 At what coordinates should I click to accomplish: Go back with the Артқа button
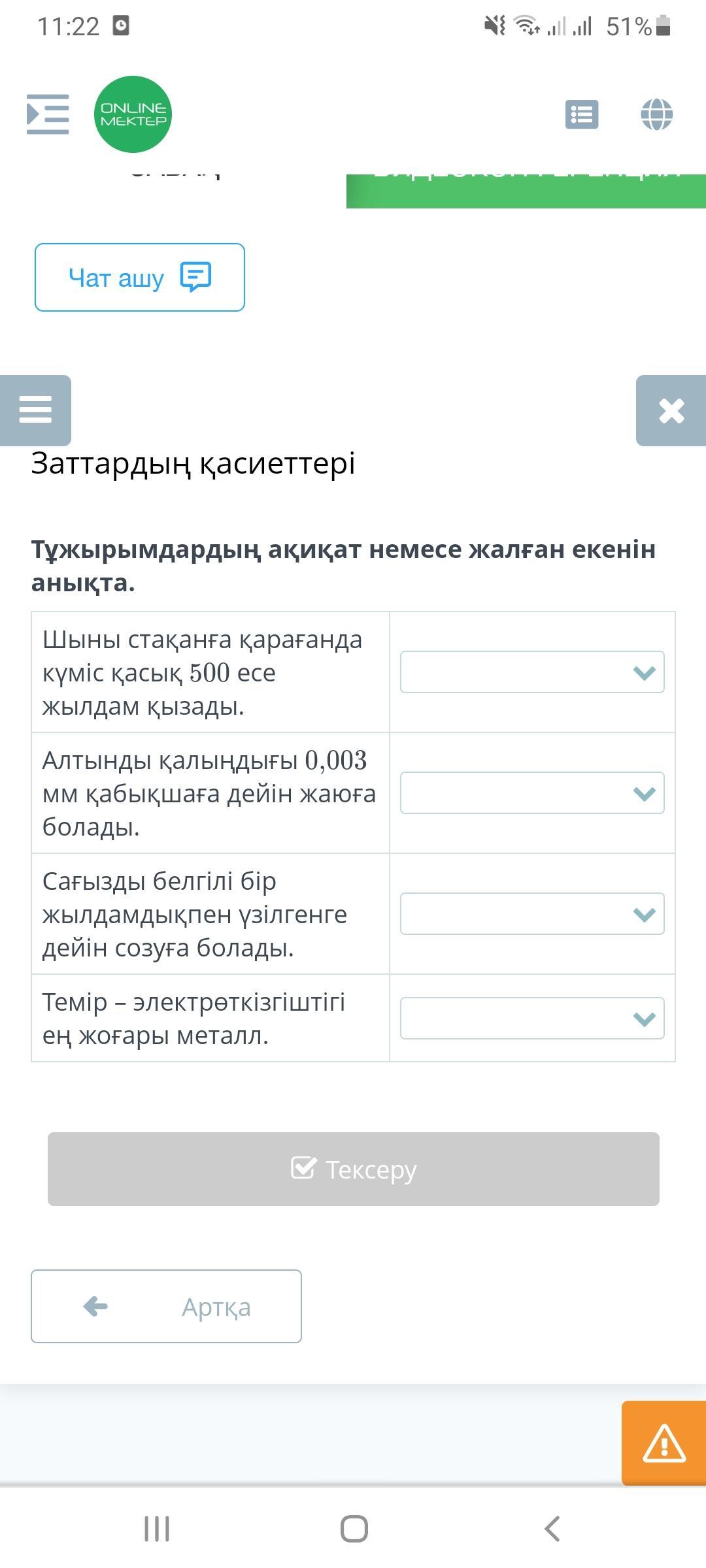click(166, 1307)
